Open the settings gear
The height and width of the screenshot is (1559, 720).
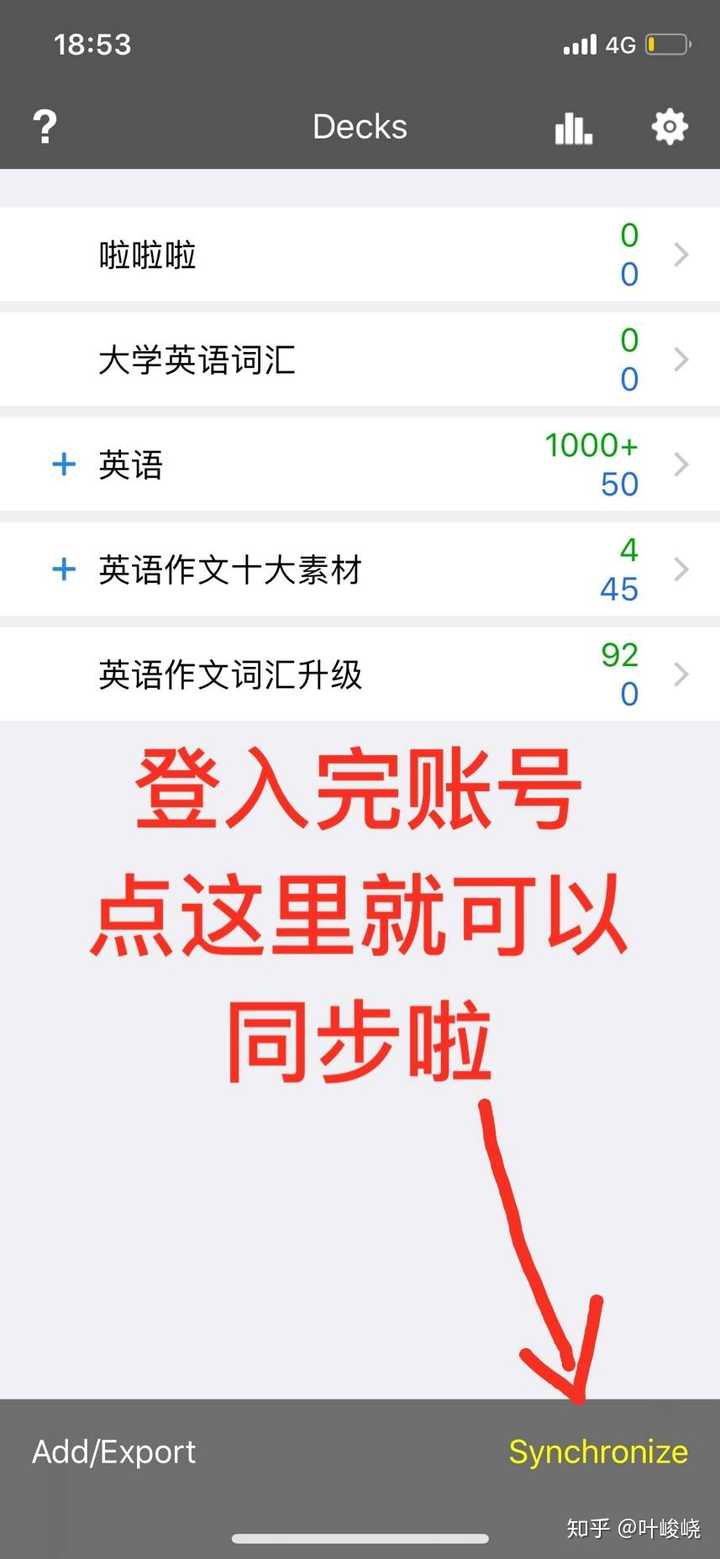(669, 127)
